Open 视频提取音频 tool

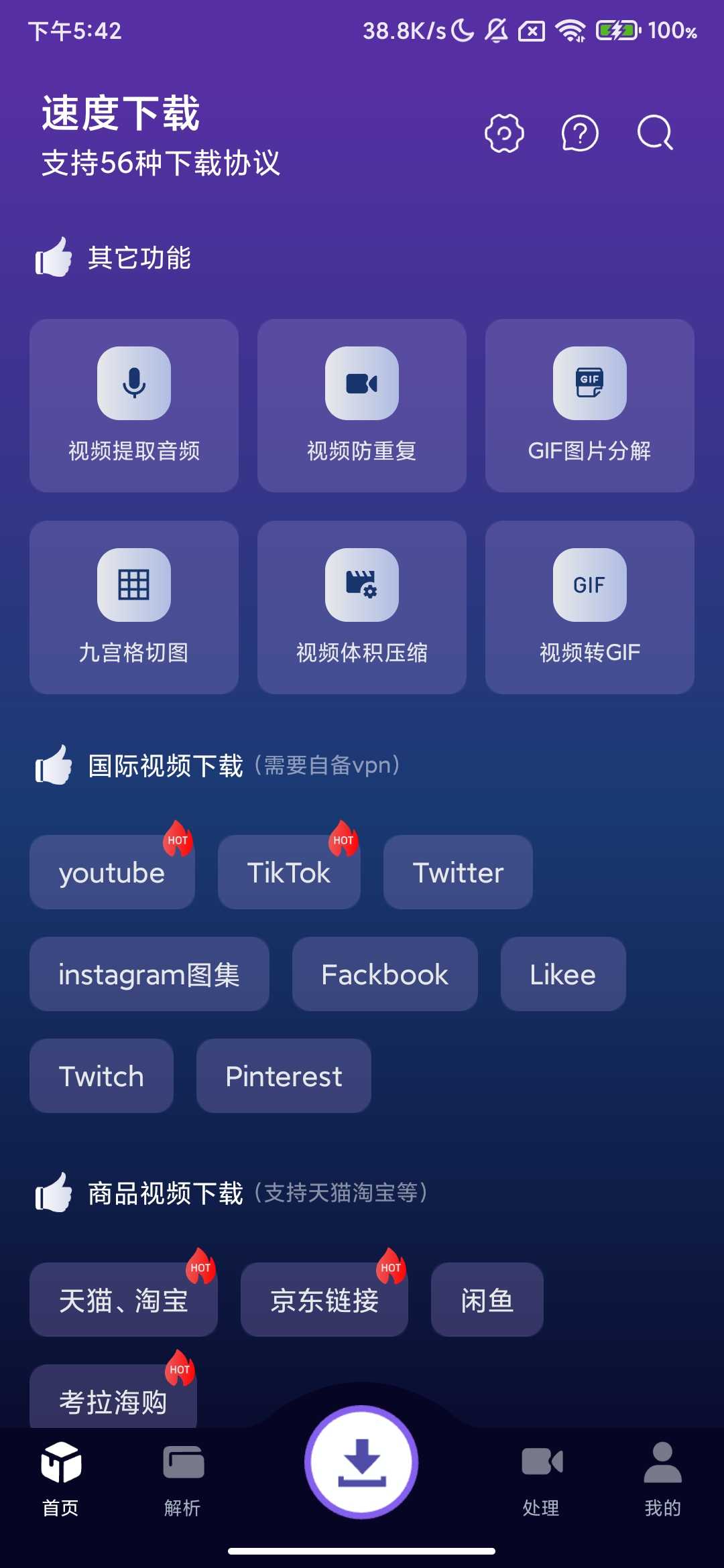[134, 405]
